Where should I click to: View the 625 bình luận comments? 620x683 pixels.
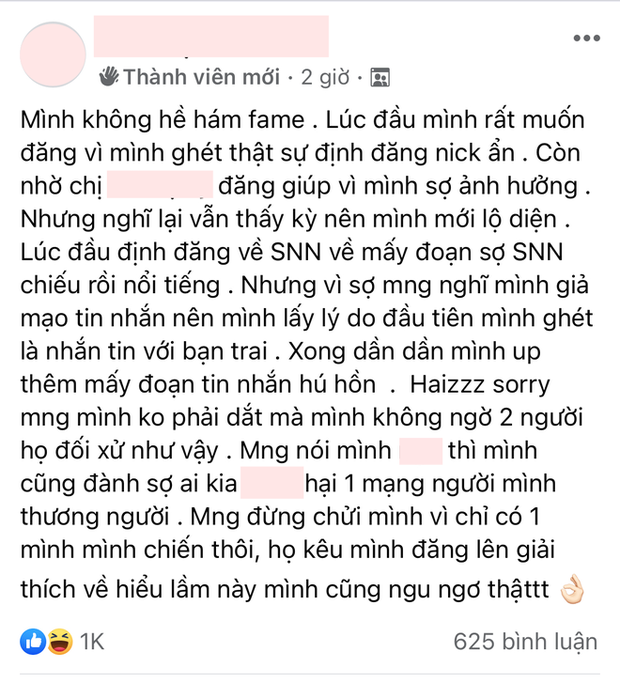tap(525, 641)
